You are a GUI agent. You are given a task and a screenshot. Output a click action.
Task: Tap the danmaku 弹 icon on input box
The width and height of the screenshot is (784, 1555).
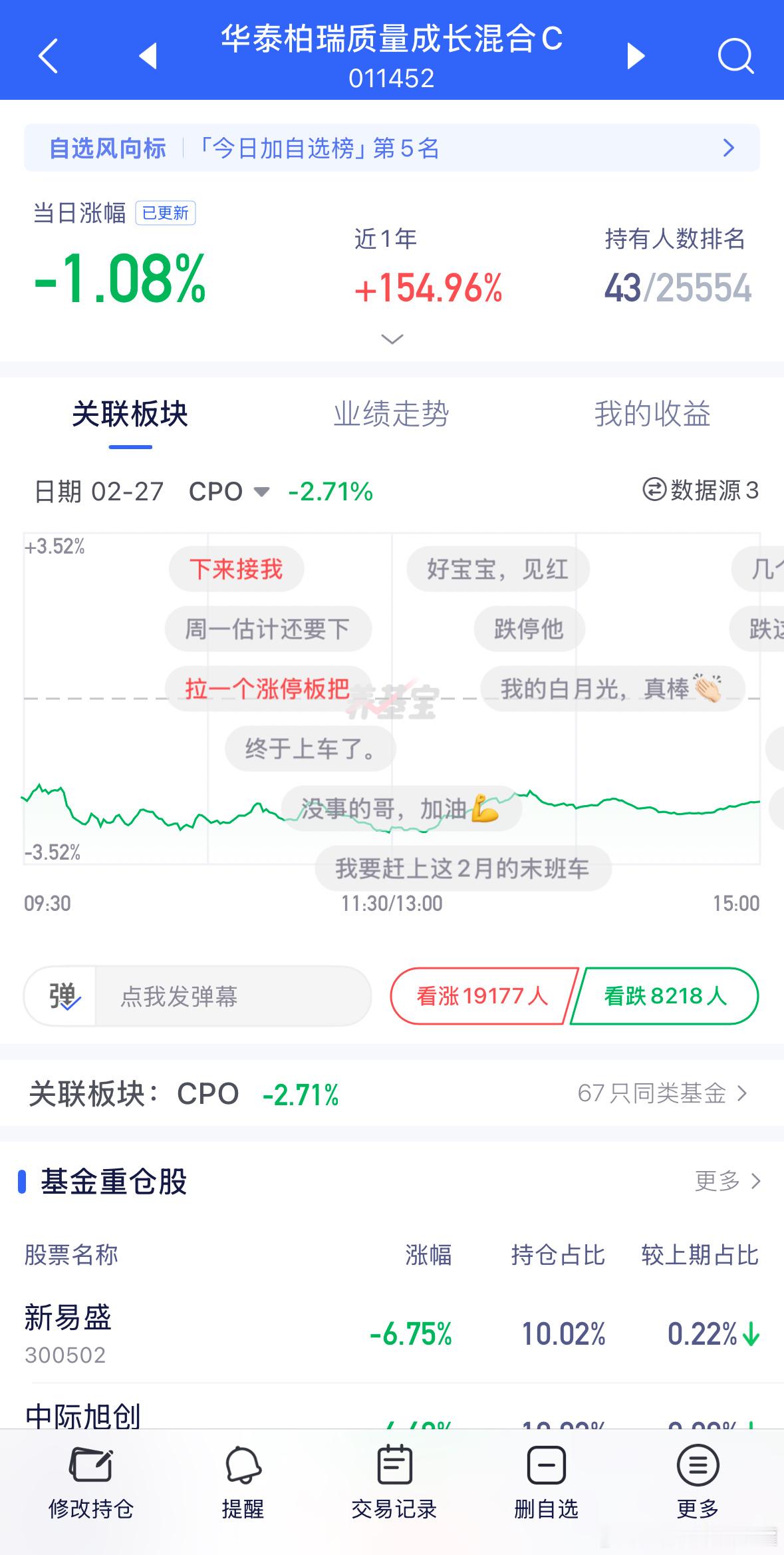click(x=62, y=996)
